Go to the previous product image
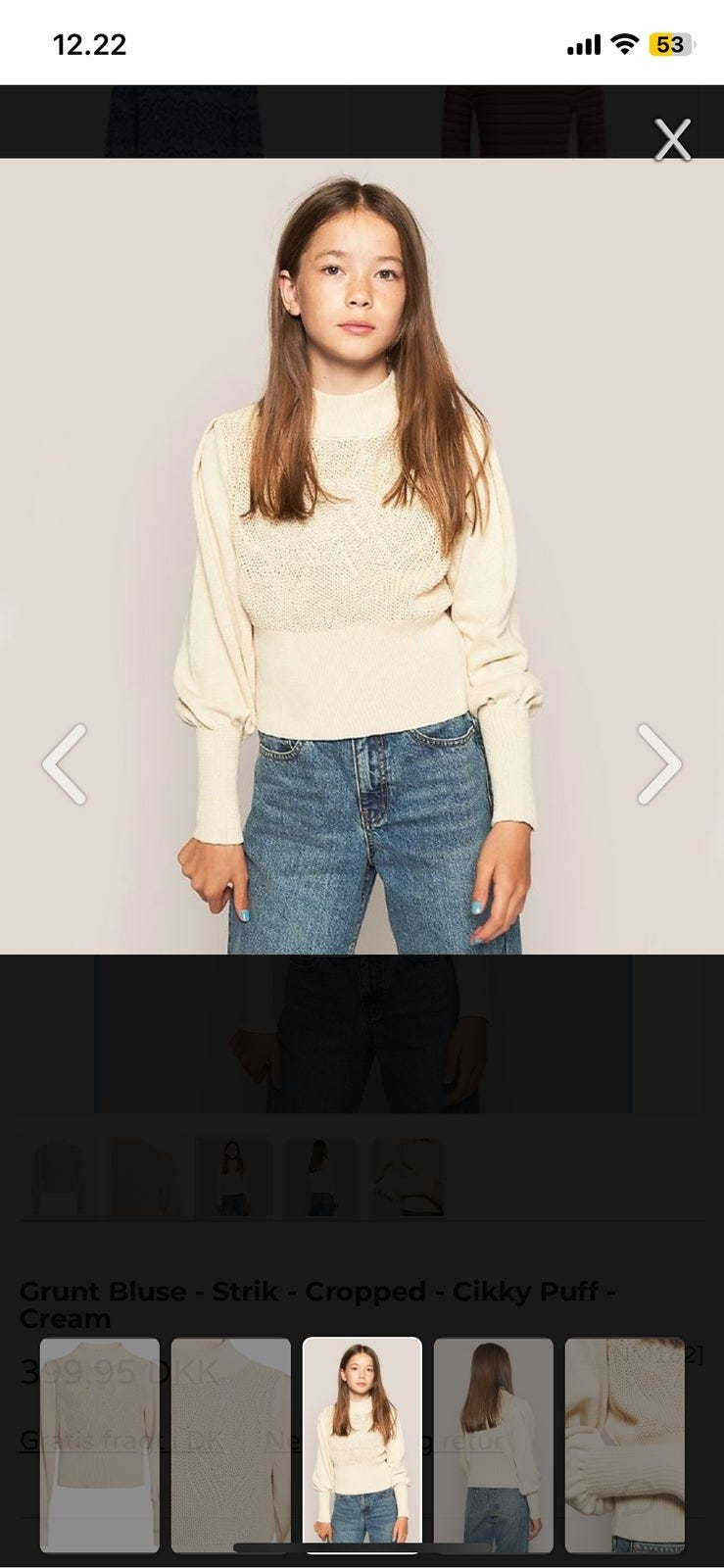724x1568 pixels. (65, 764)
